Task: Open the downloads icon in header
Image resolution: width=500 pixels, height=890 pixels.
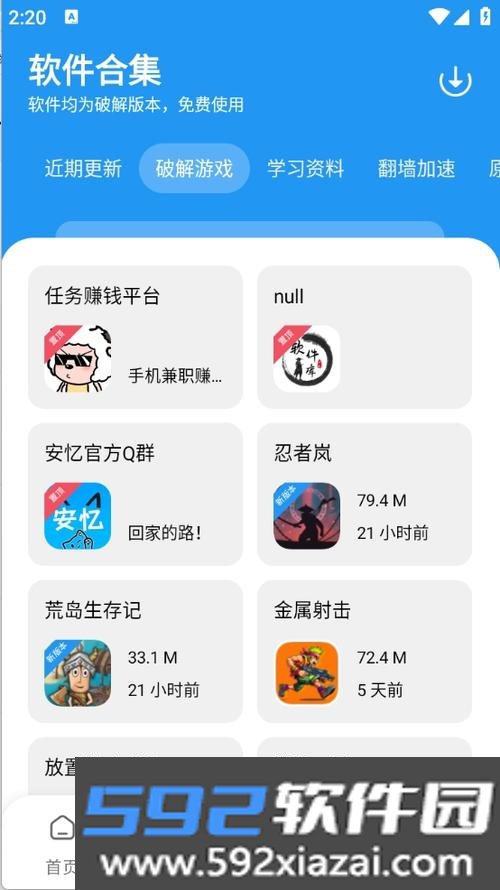Action: [x=455, y=81]
